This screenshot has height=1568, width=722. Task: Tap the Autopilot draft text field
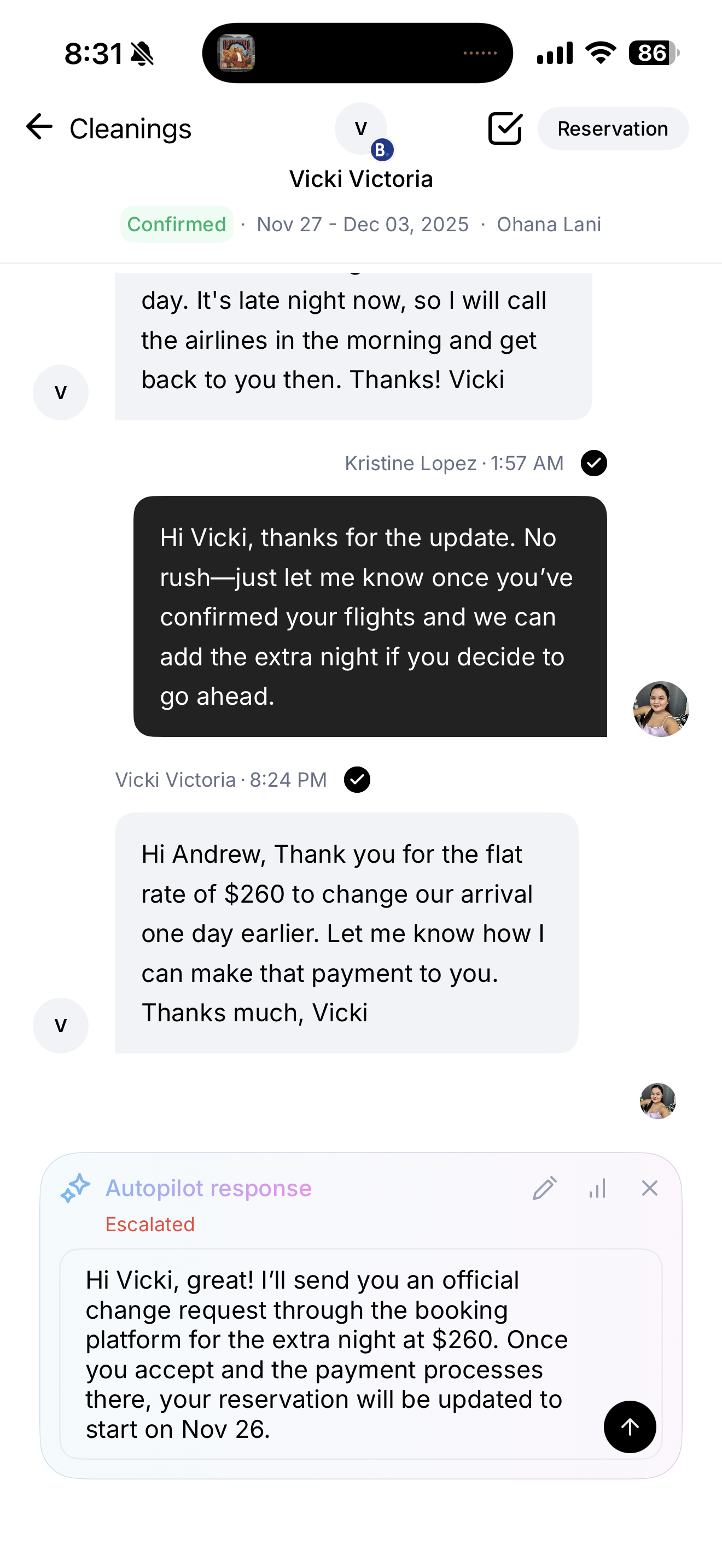pyautogui.click(x=329, y=1354)
